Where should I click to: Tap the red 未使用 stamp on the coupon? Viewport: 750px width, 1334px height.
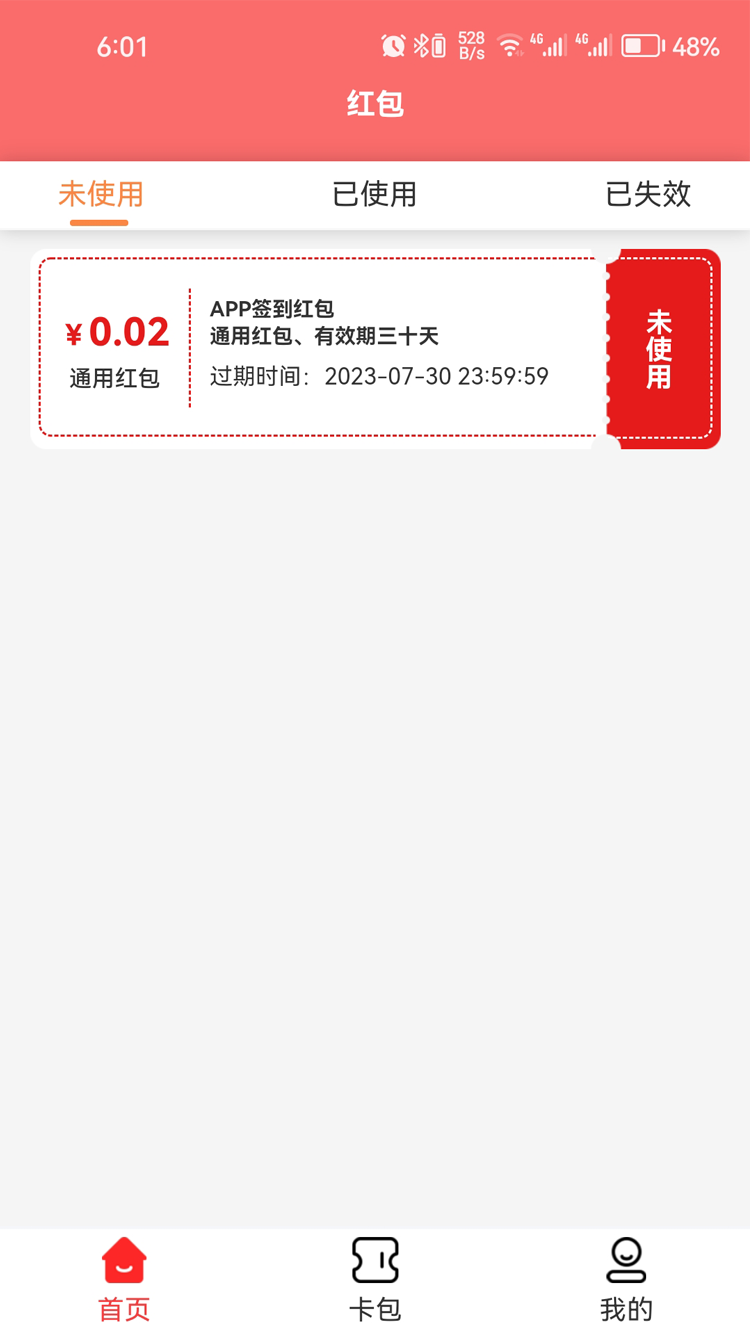click(x=660, y=348)
